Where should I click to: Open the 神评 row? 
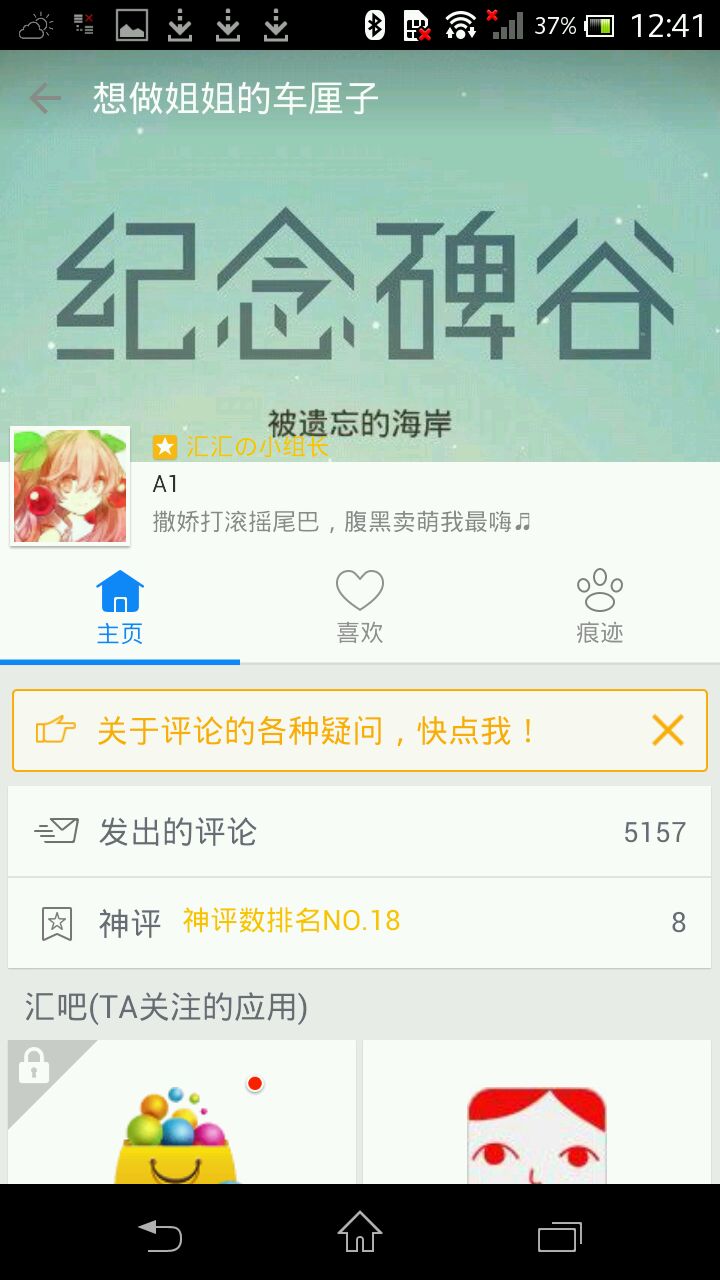tap(360, 923)
